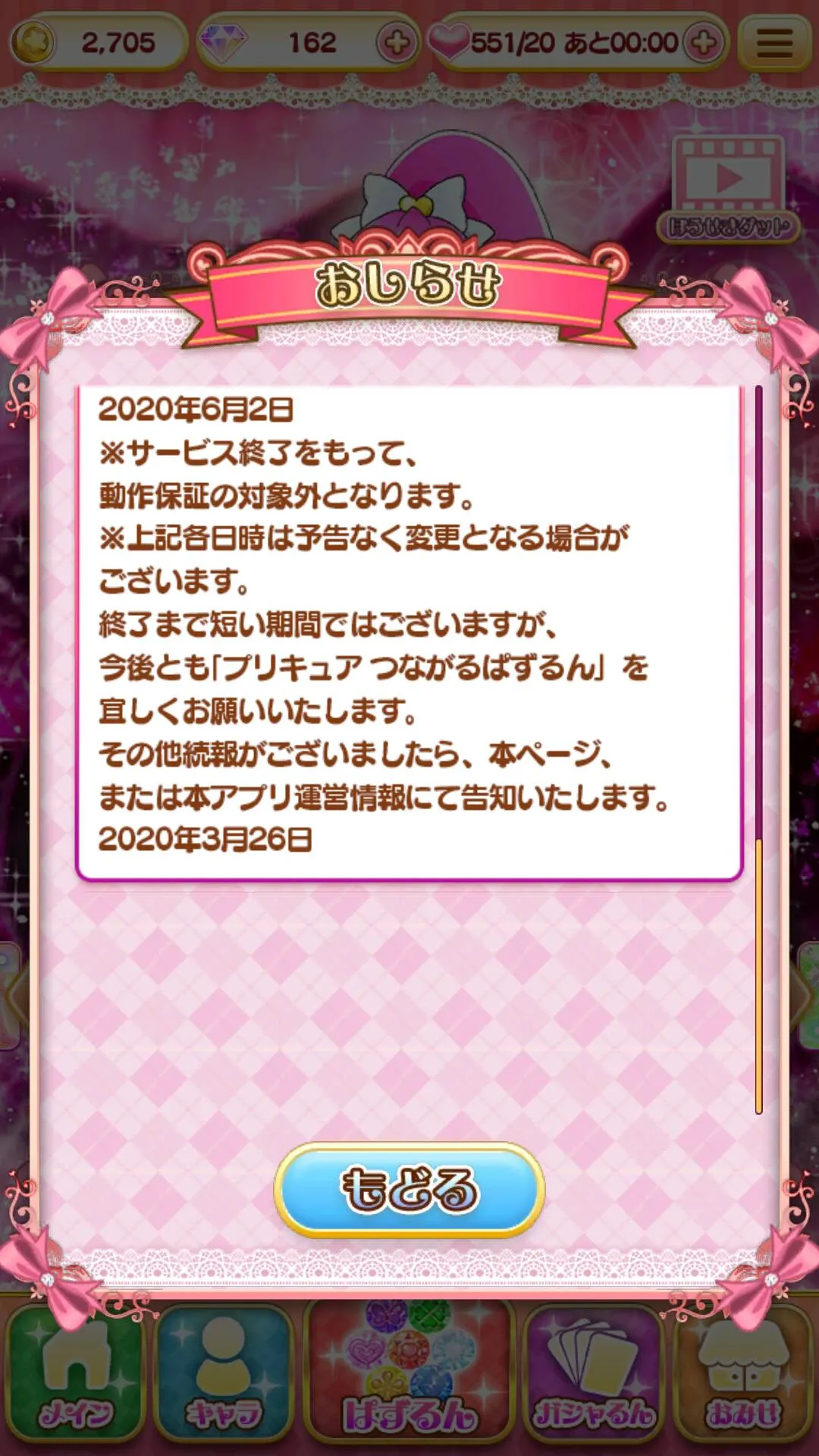Open the hamburger menu
Screen dimensions: 819x1456
click(x=774, y=42)
